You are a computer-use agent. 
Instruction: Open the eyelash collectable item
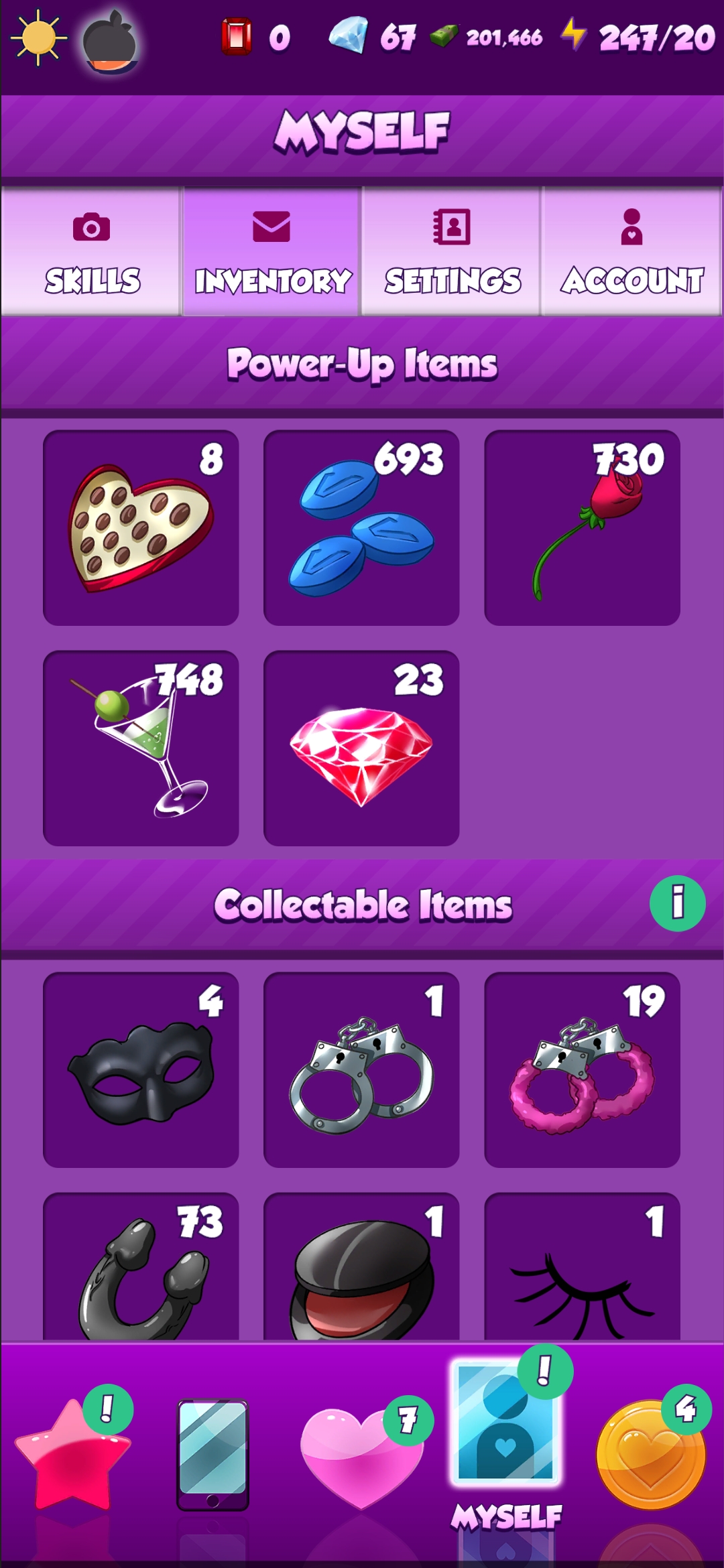point(582,1270)
